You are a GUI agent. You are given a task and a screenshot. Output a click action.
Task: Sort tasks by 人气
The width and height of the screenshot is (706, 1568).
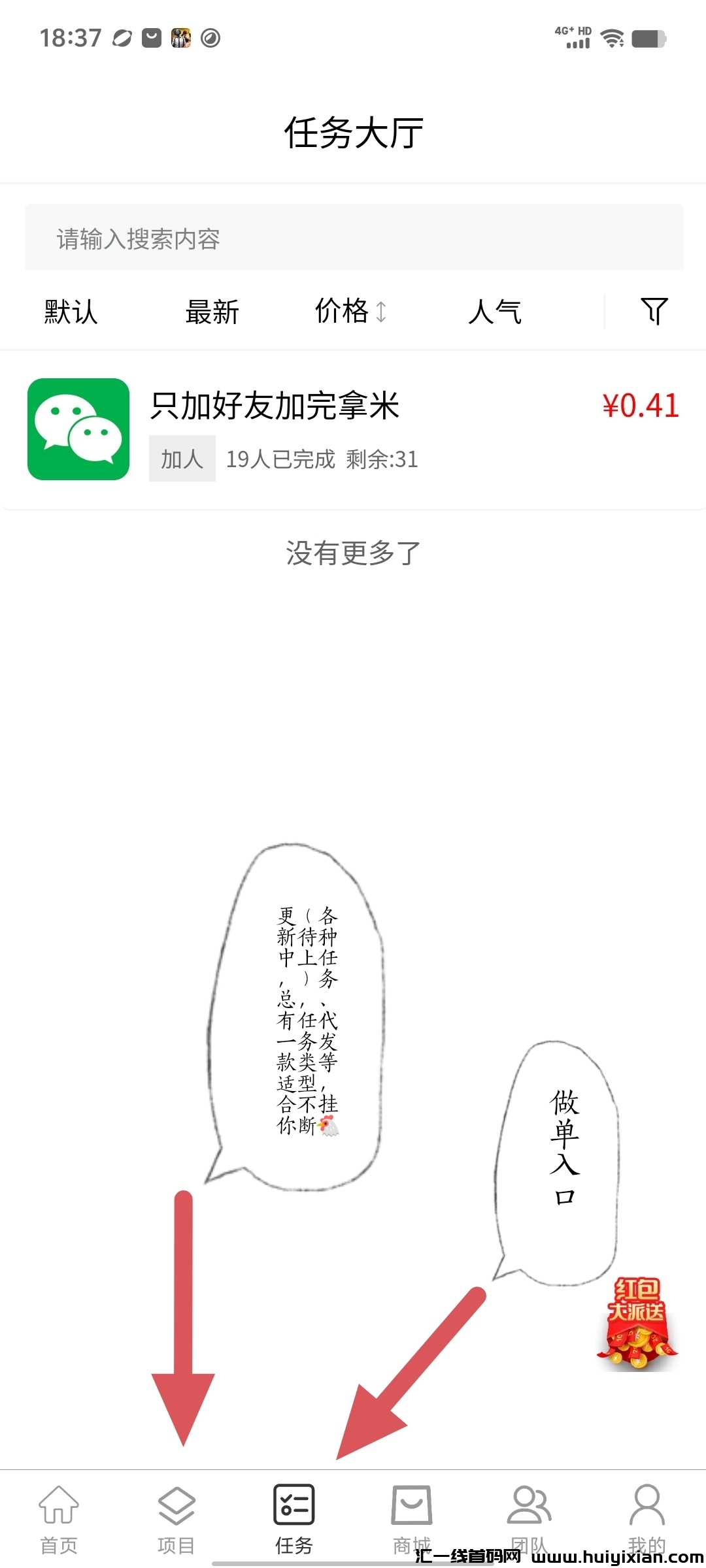click(x=494, y=312)
